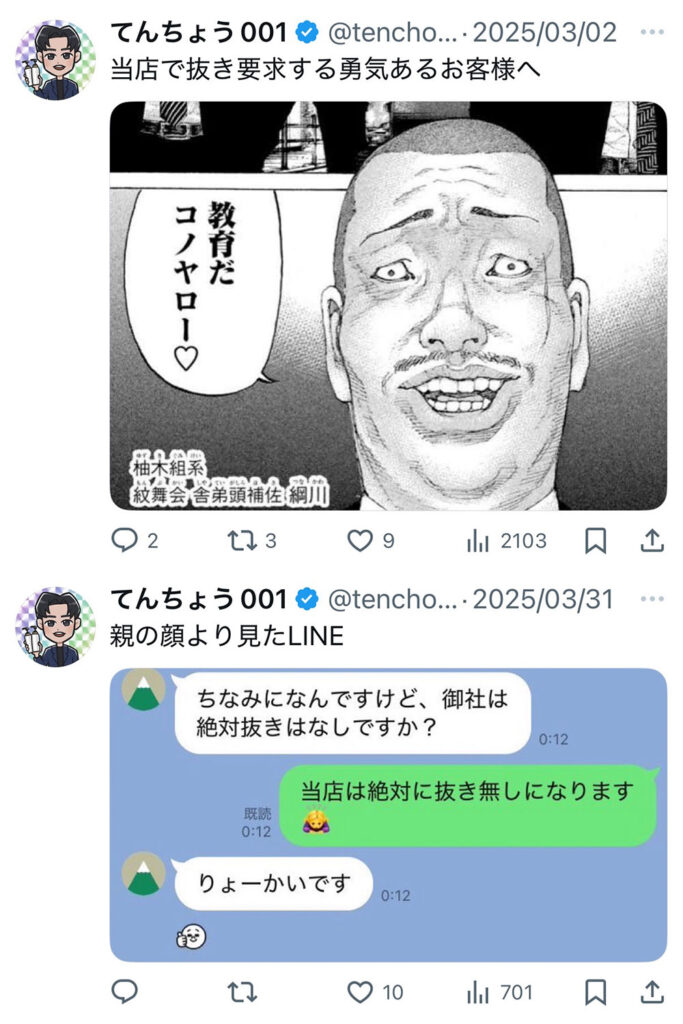Image resolution: width=683 pixels, height=1024 pixels.
Task: Bookmark the 2025/03/02 post
Action: coord(595,541)
